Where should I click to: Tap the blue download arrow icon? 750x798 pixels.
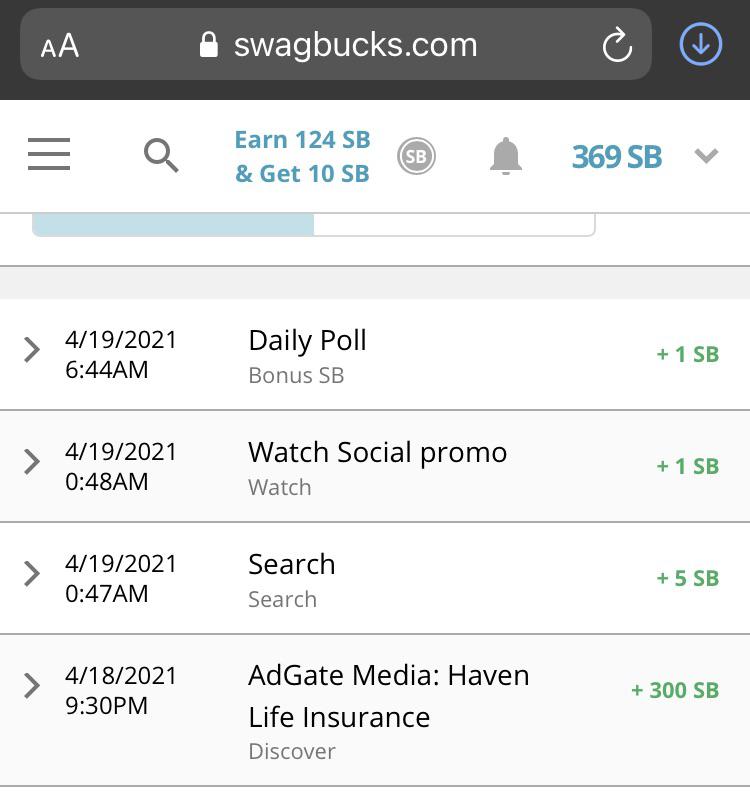[699, 44]
